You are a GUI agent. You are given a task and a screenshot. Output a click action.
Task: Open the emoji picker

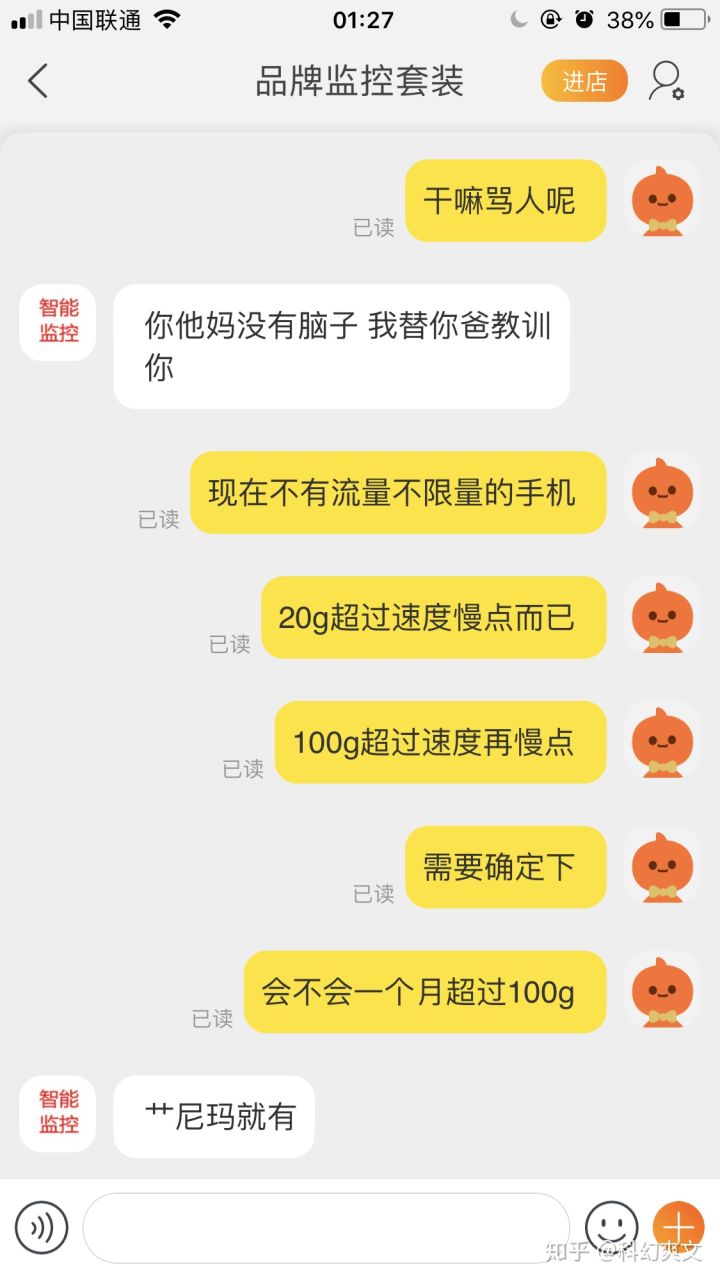[611, 1227]
